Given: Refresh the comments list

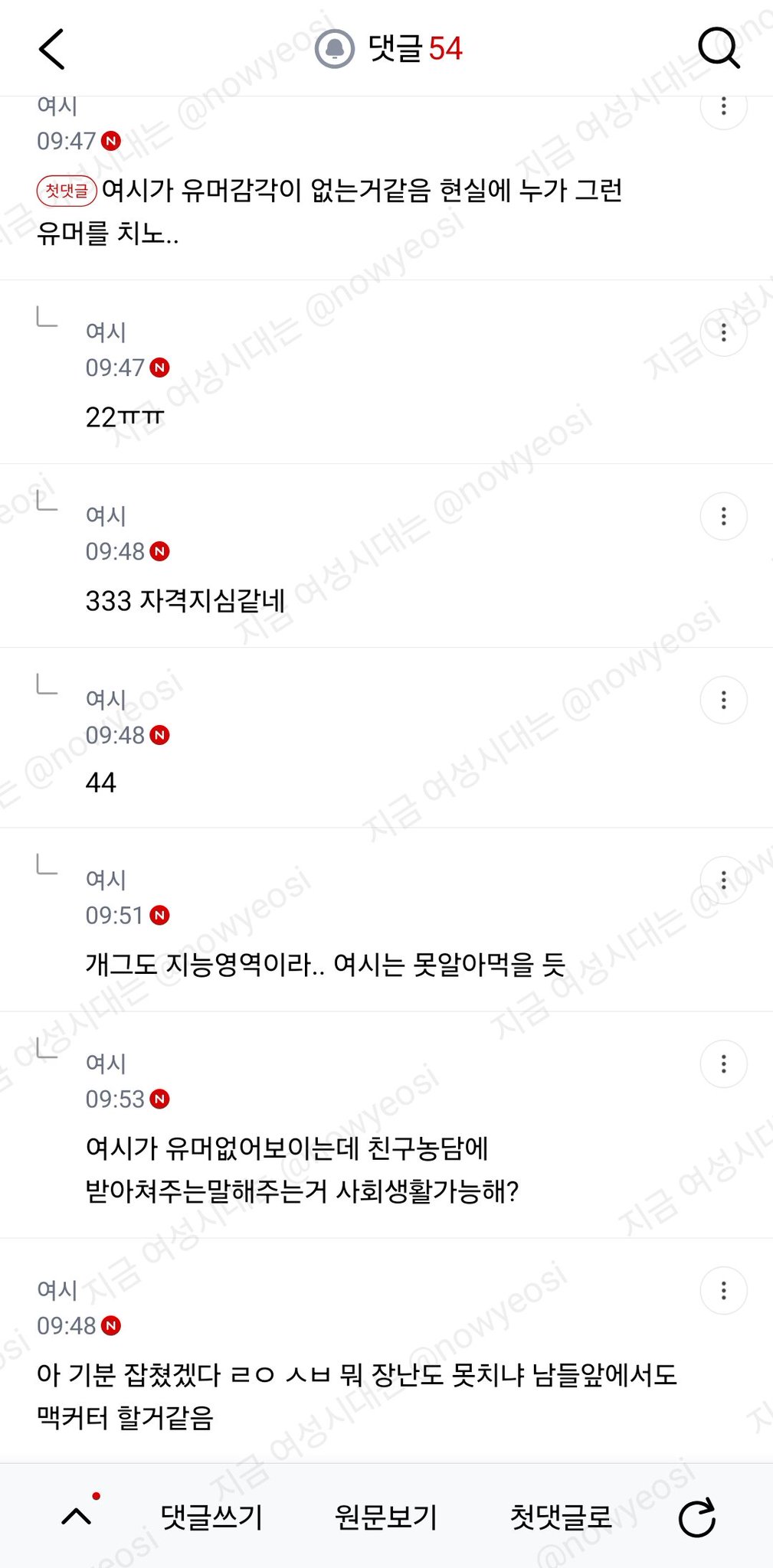Looking at the screenshot, I should point(697,1517).
